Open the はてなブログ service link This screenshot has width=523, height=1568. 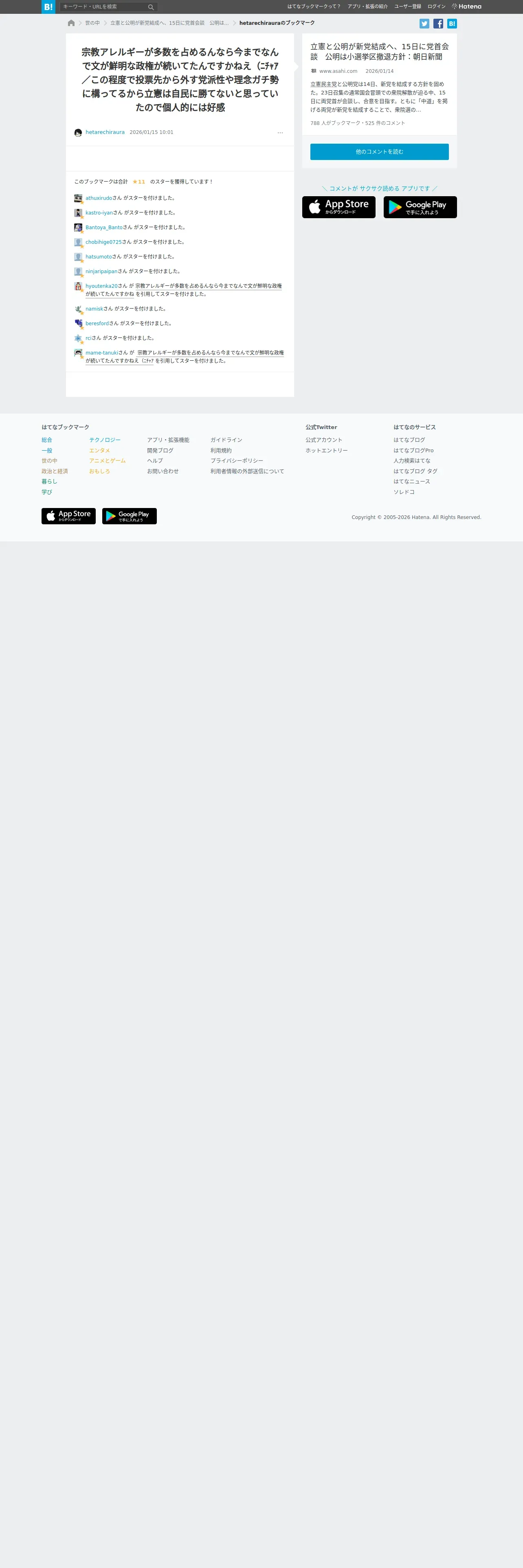(x=409, y=440)
